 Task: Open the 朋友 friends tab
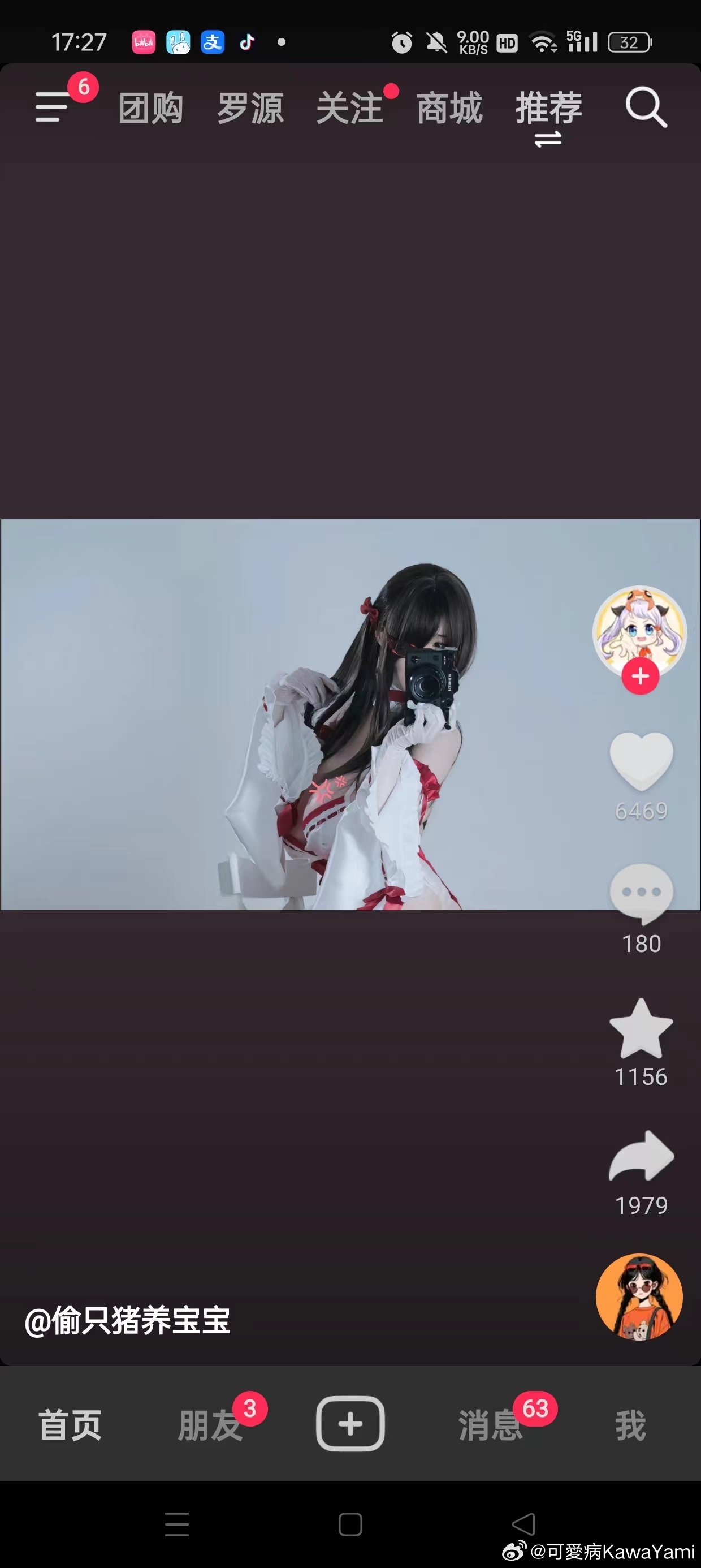[210, 1425]
